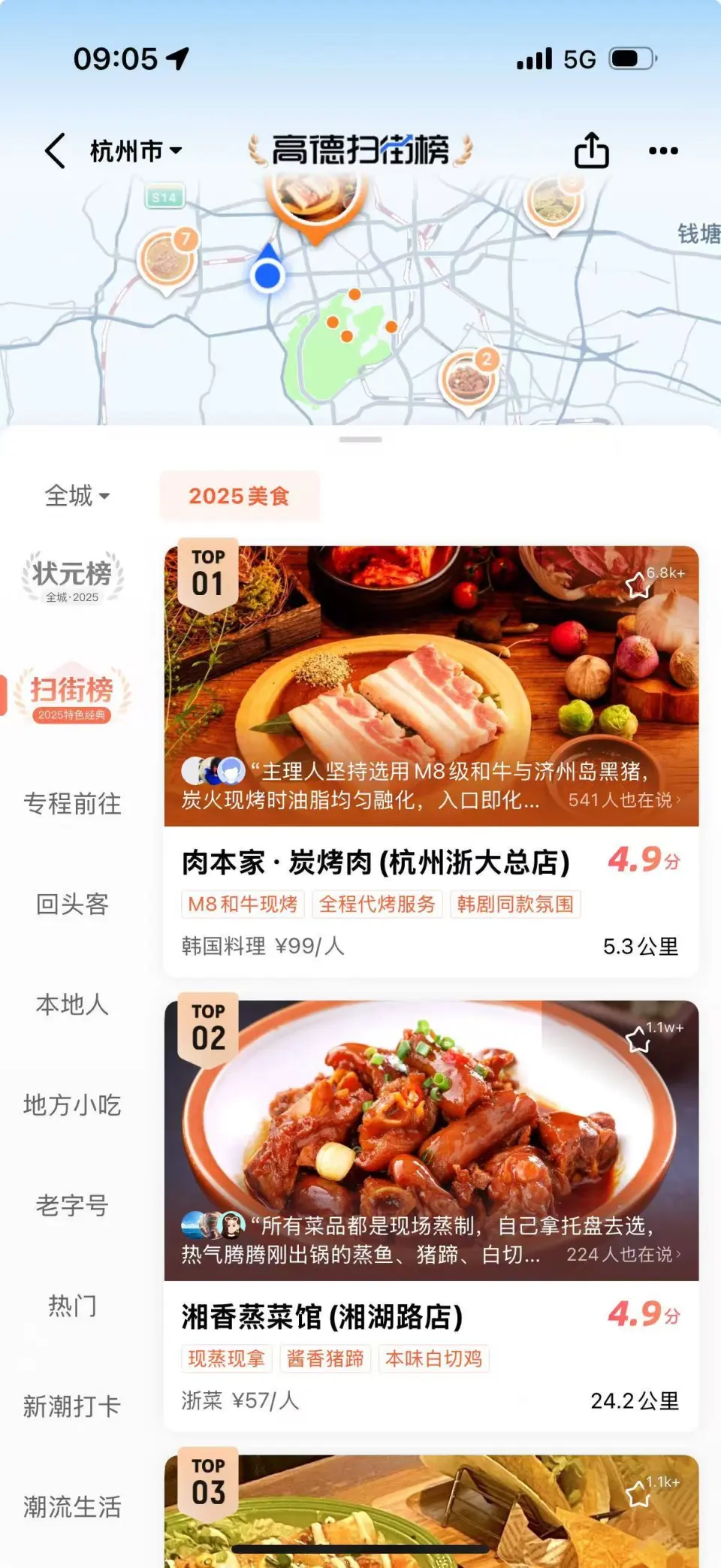Open the share icon at top right
721x1568 pixels.
[593, 150]
